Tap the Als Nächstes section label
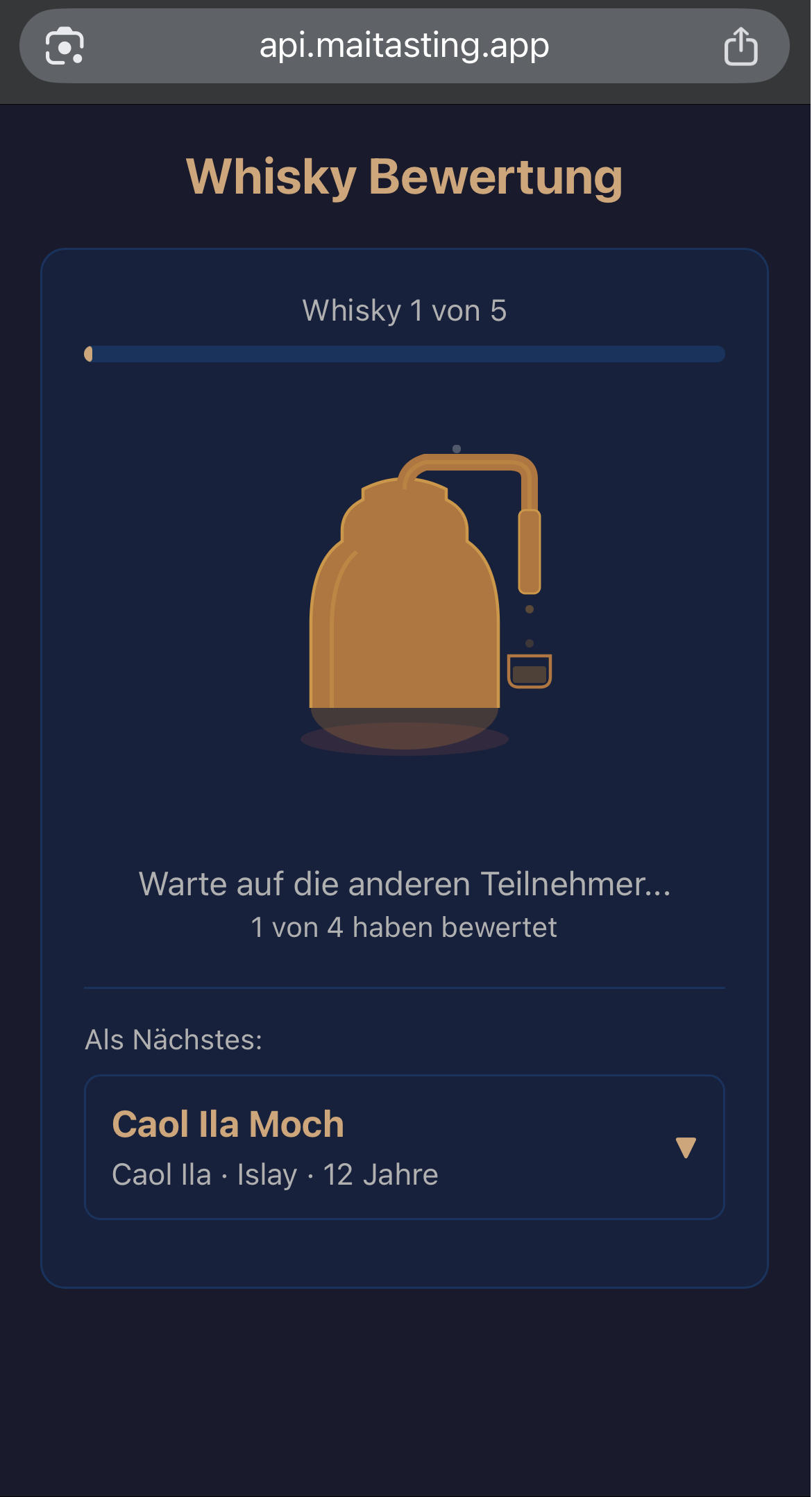812x1497 pixels. (x=173, y=1039)
